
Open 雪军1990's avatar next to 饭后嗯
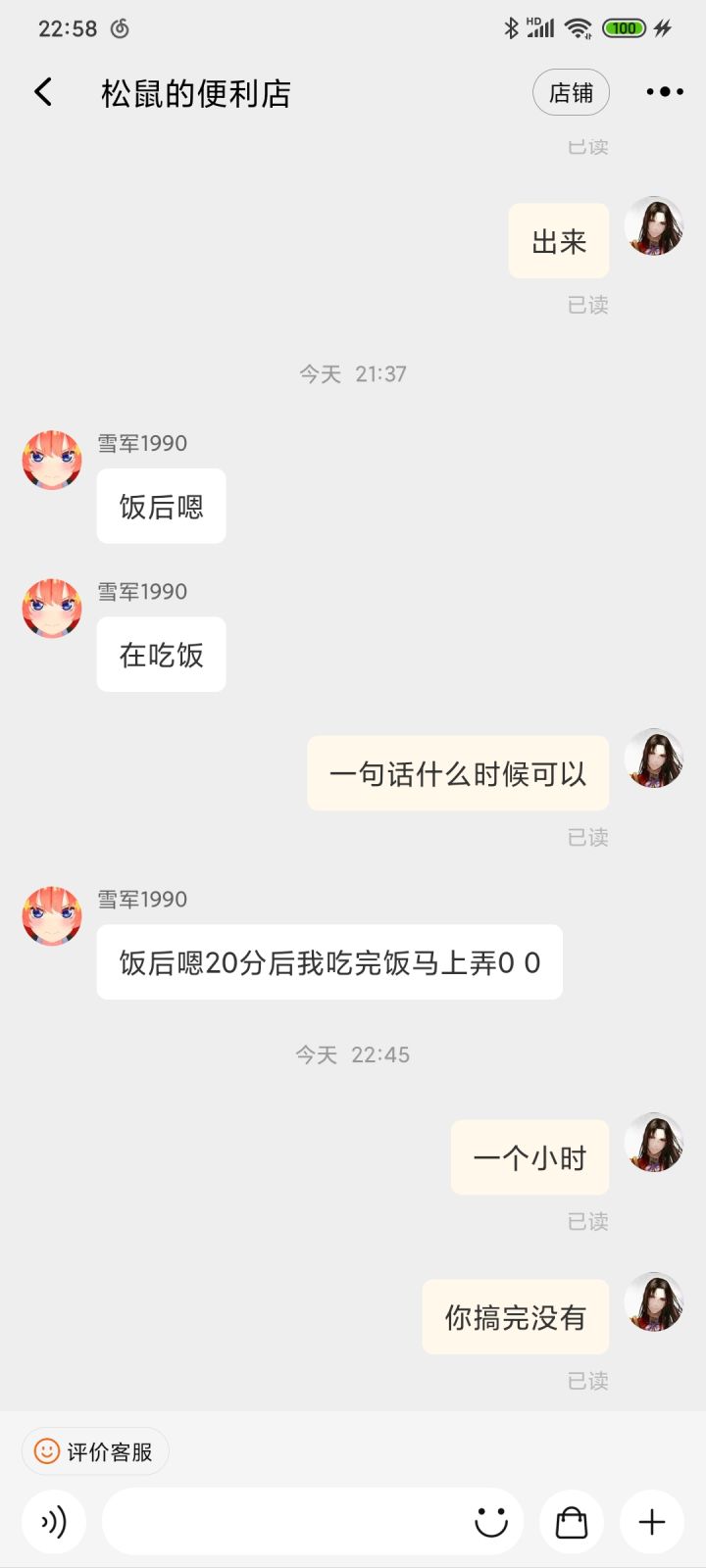coord(52,460)
